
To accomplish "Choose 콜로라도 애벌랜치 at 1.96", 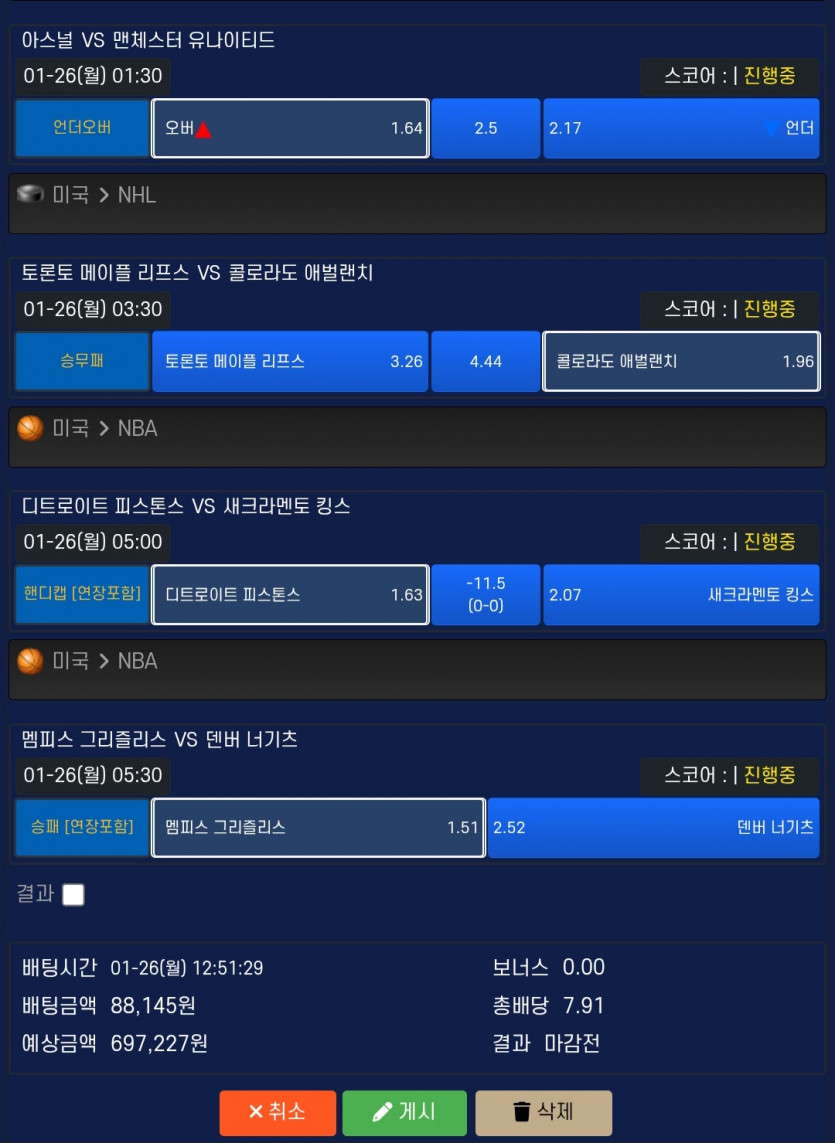I will coord(681,362).
